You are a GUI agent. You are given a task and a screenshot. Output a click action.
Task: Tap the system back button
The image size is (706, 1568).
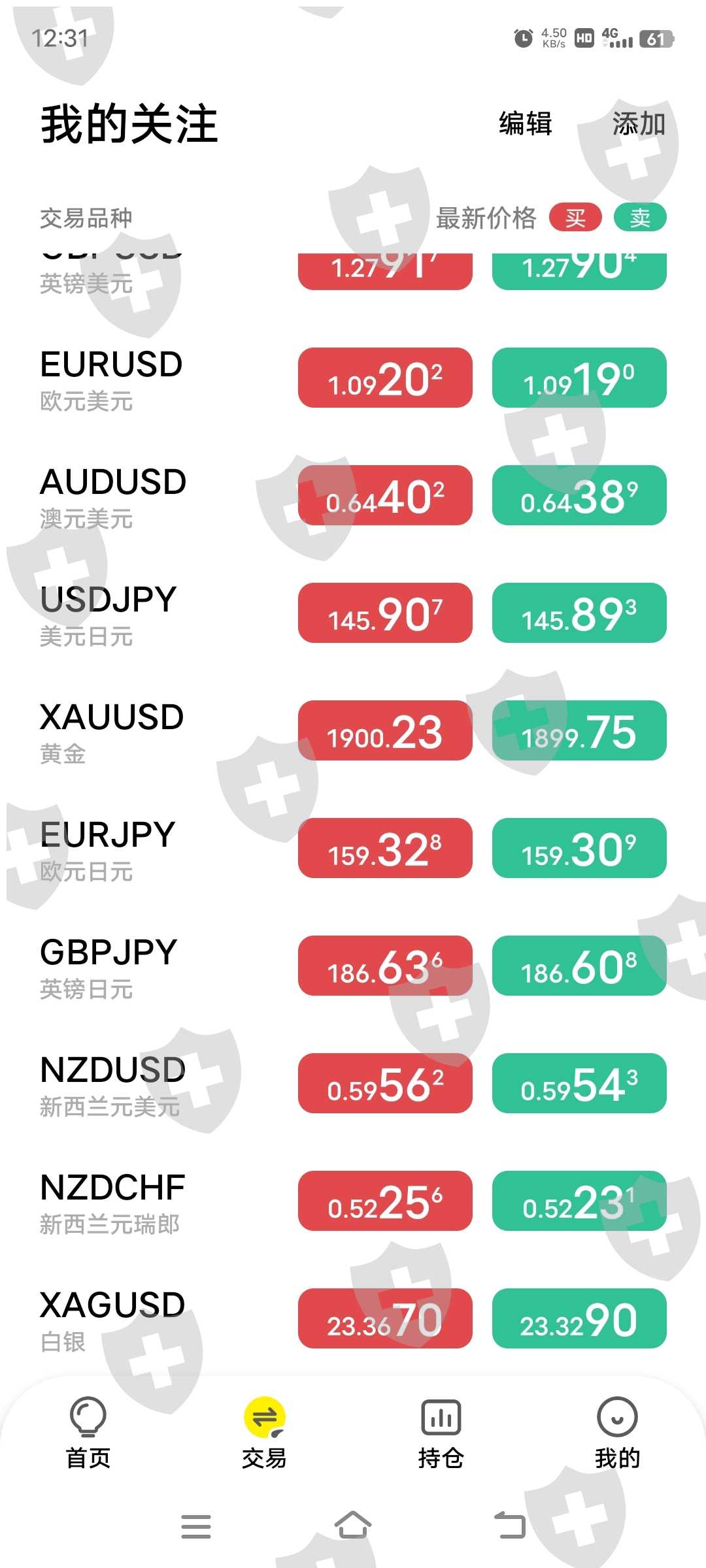(510, 1526)
